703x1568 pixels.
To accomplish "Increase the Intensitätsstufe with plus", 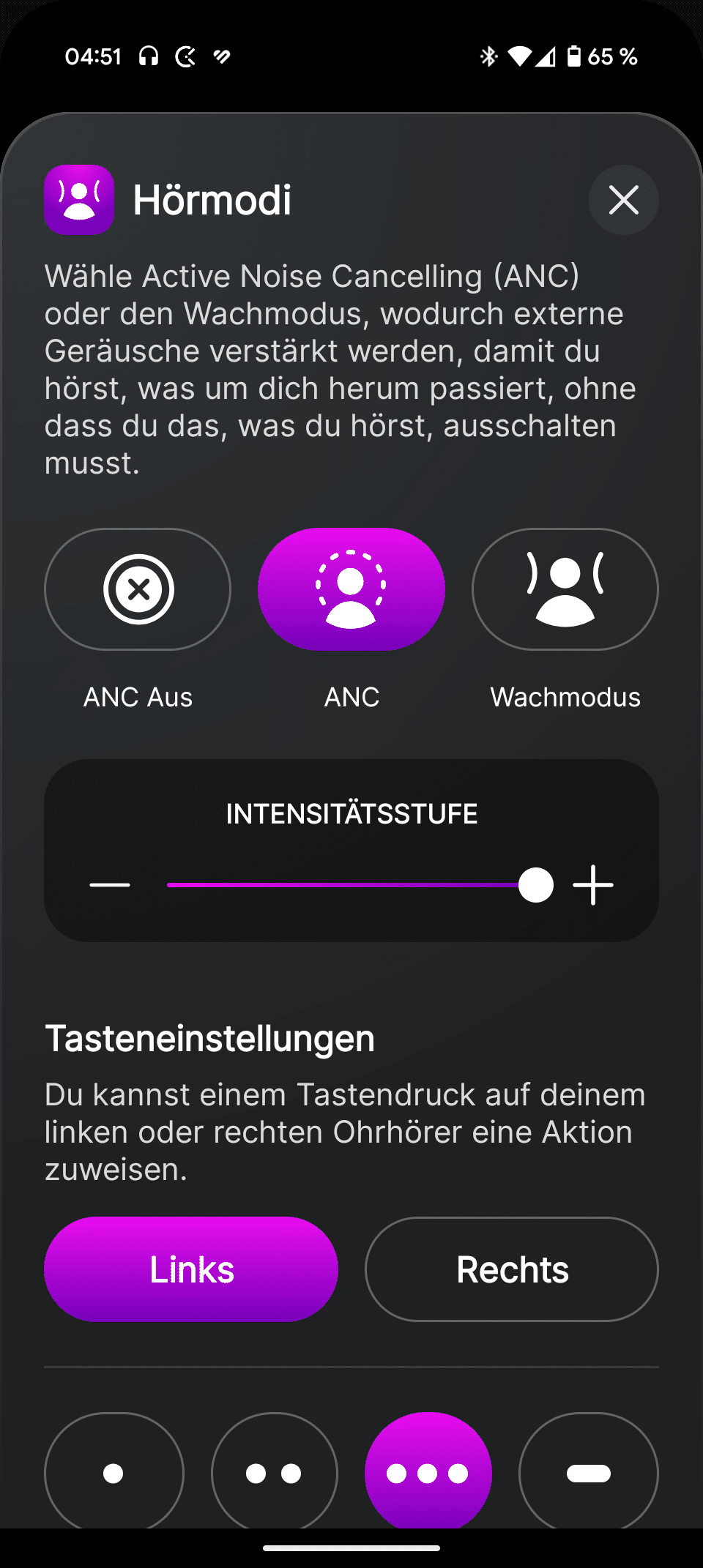I will click(x=593, y=885).
